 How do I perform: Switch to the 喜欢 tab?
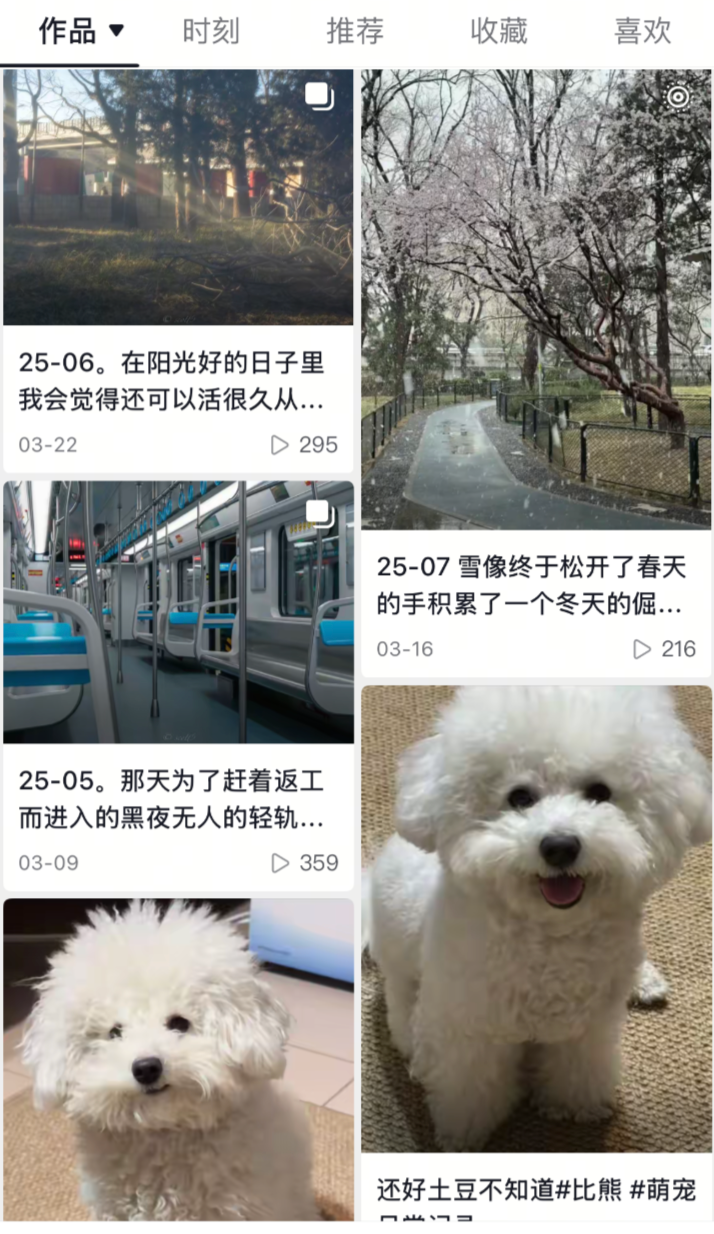tap(642, 31)
